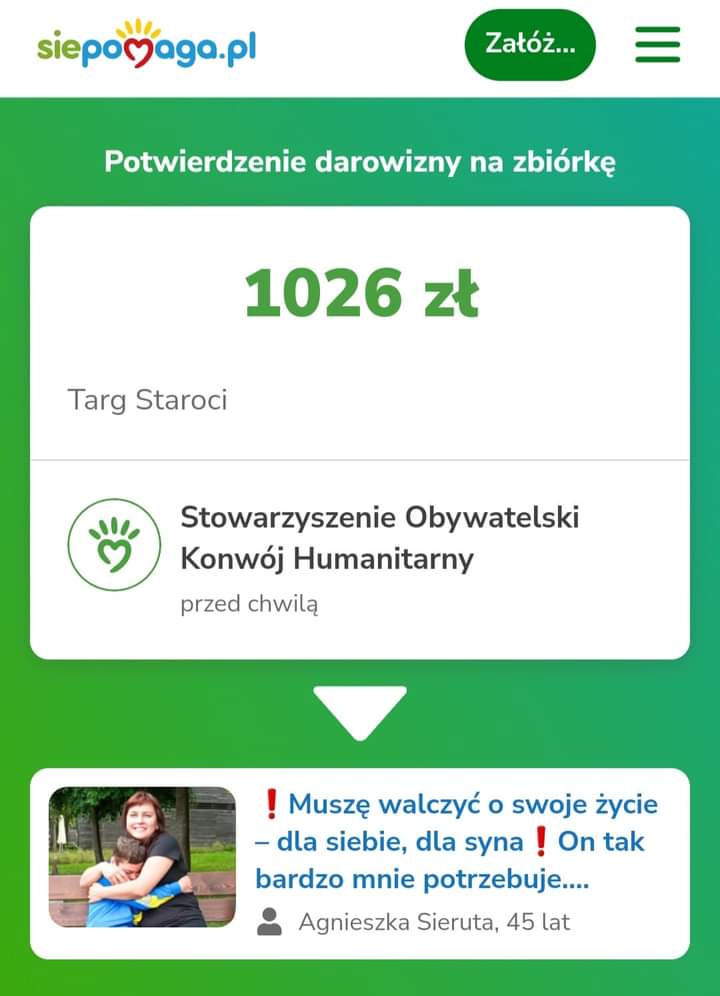The height and width of the screenshot is (996, 720).
Task: Open Agnieszka Sieruta's fundraiser card
Action: 456,842
